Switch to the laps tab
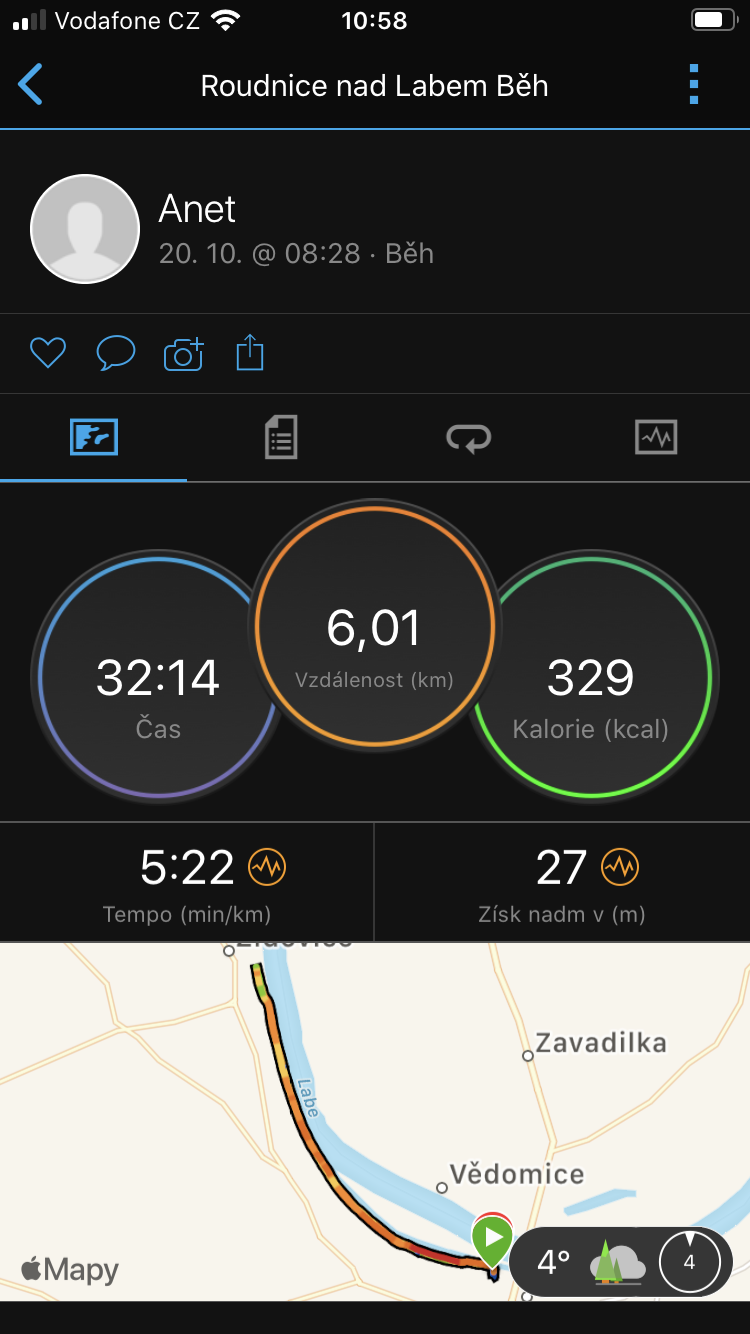The width and height of the screenshot is (750, 1334). (x=469, y=438)
